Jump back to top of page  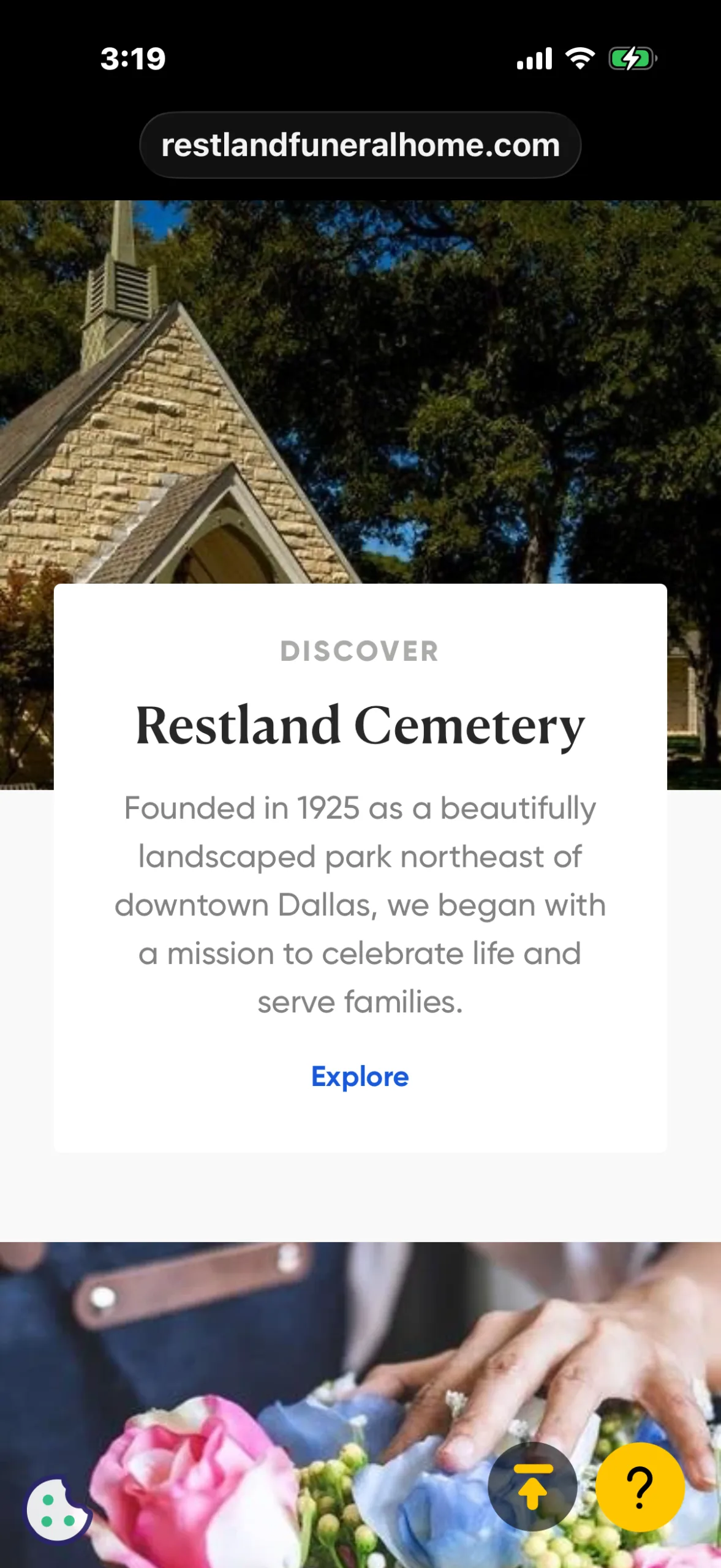(532, 1487)
